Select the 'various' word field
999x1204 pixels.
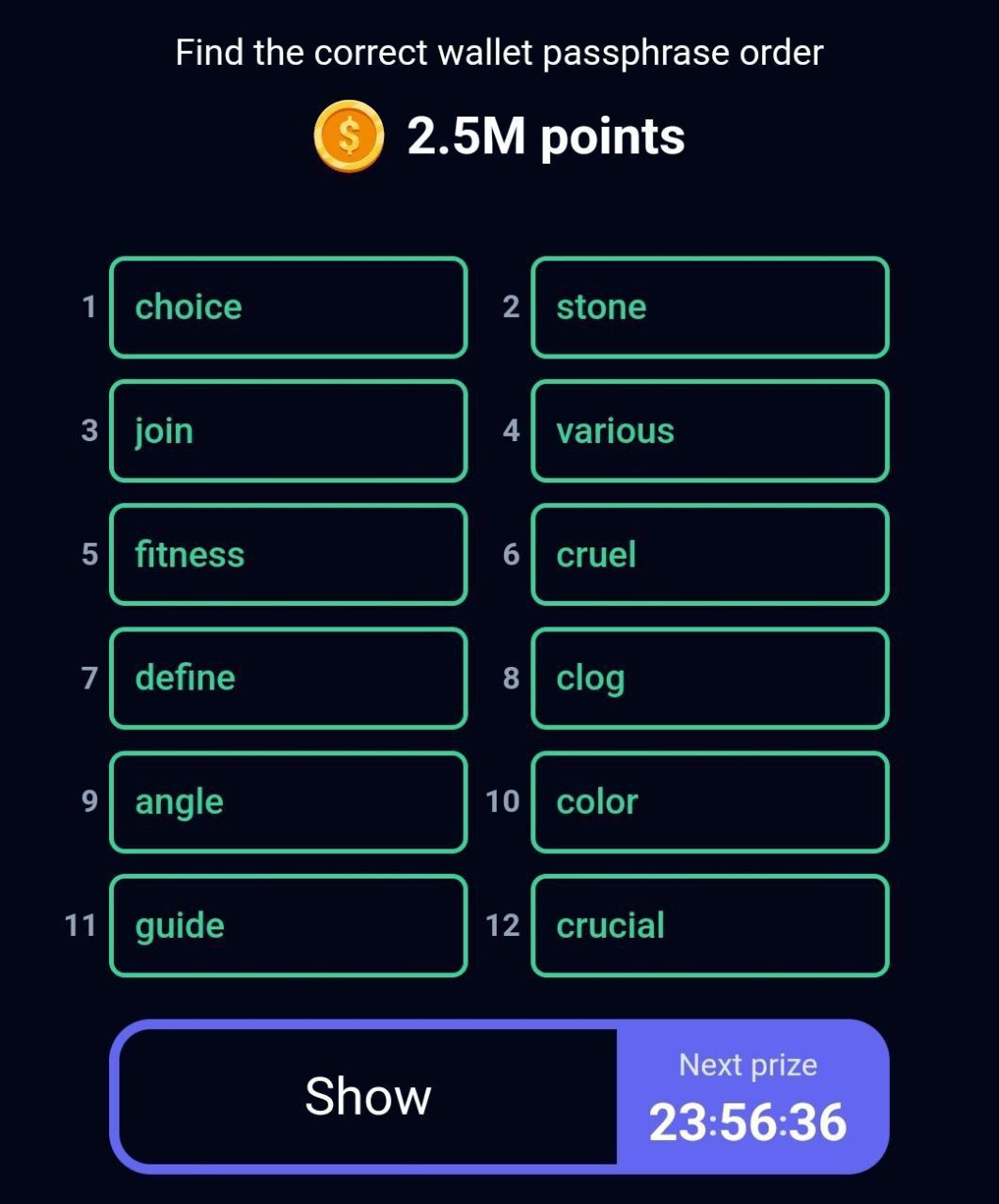click(709, 431)
